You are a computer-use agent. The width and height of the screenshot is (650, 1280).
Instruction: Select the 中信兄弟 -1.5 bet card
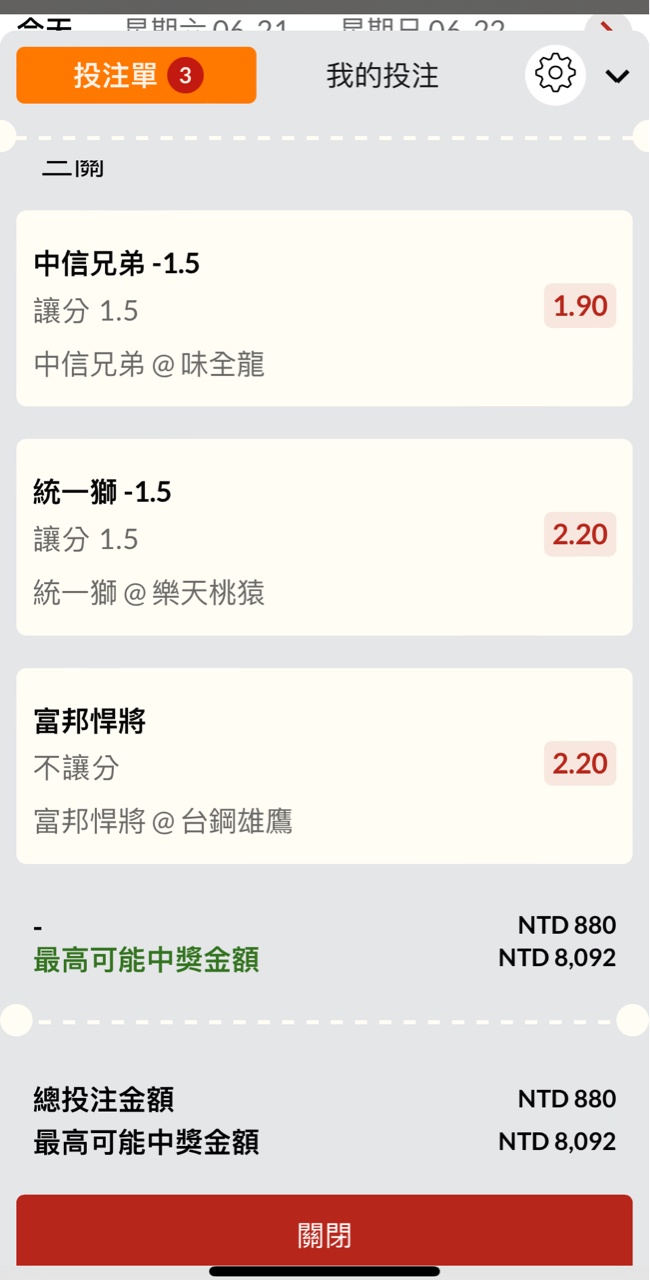coord(324,308)
